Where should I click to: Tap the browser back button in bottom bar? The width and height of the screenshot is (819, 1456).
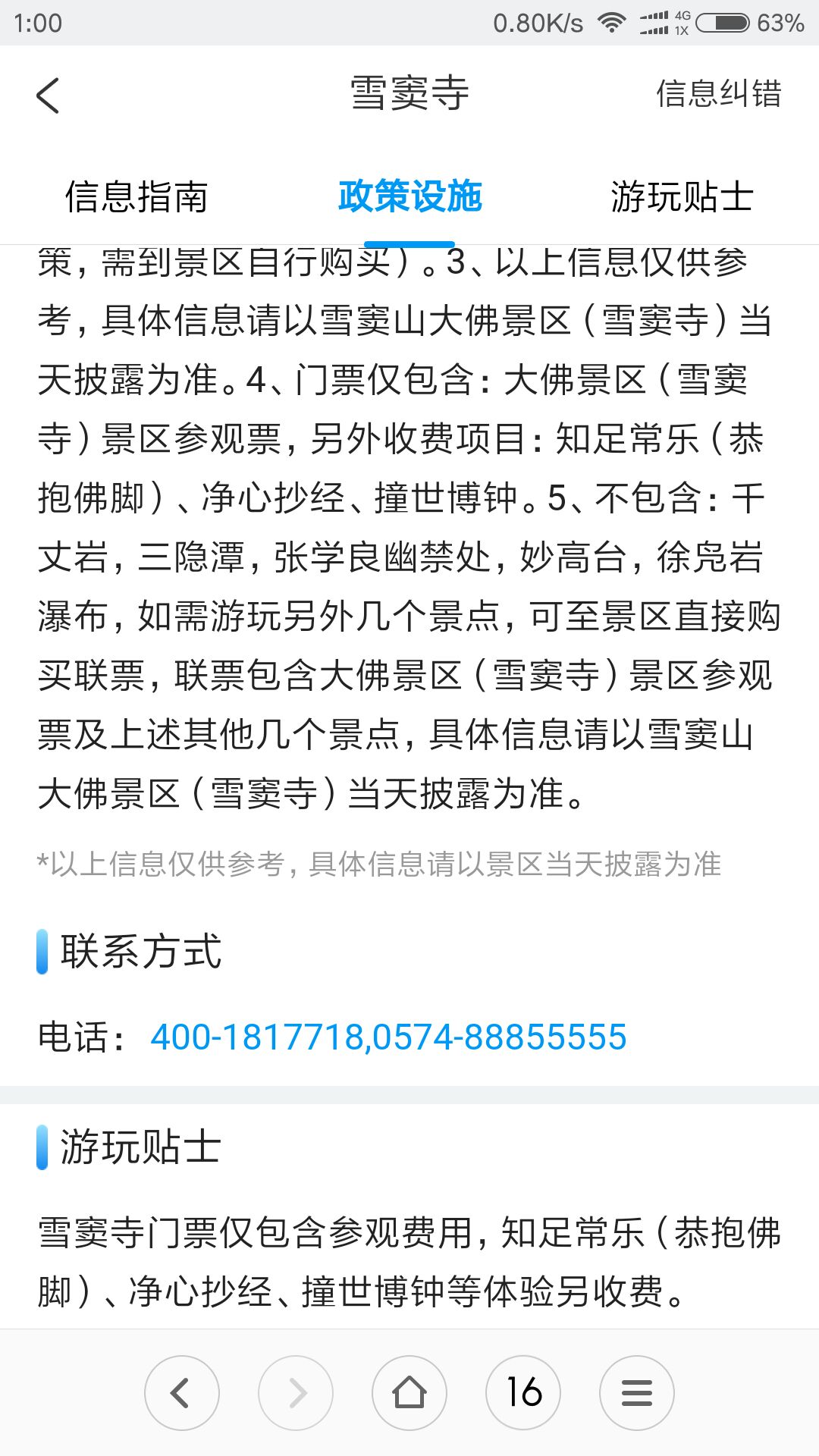[182, 1393]
